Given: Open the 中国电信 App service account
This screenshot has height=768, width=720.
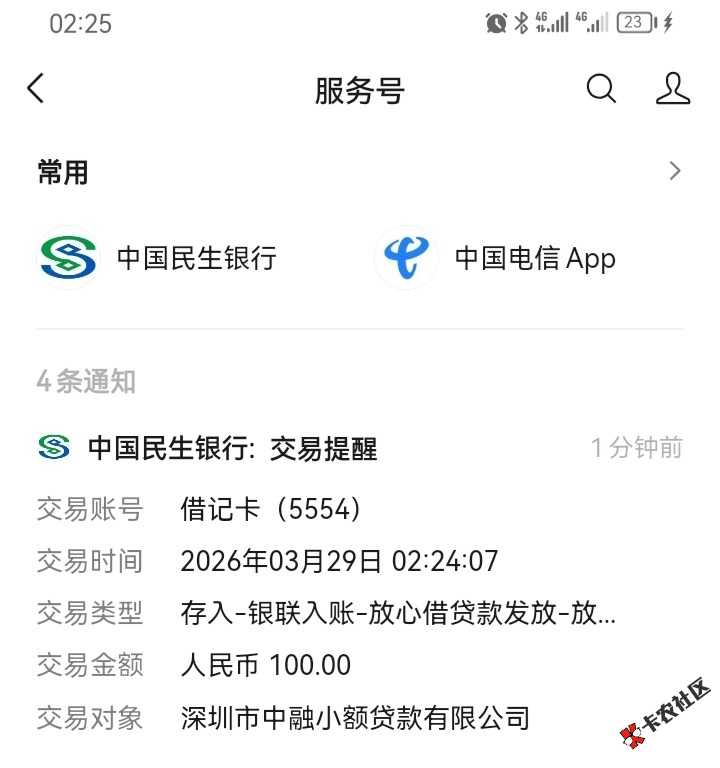Looking at the screenshot, I should click(496, 258).
